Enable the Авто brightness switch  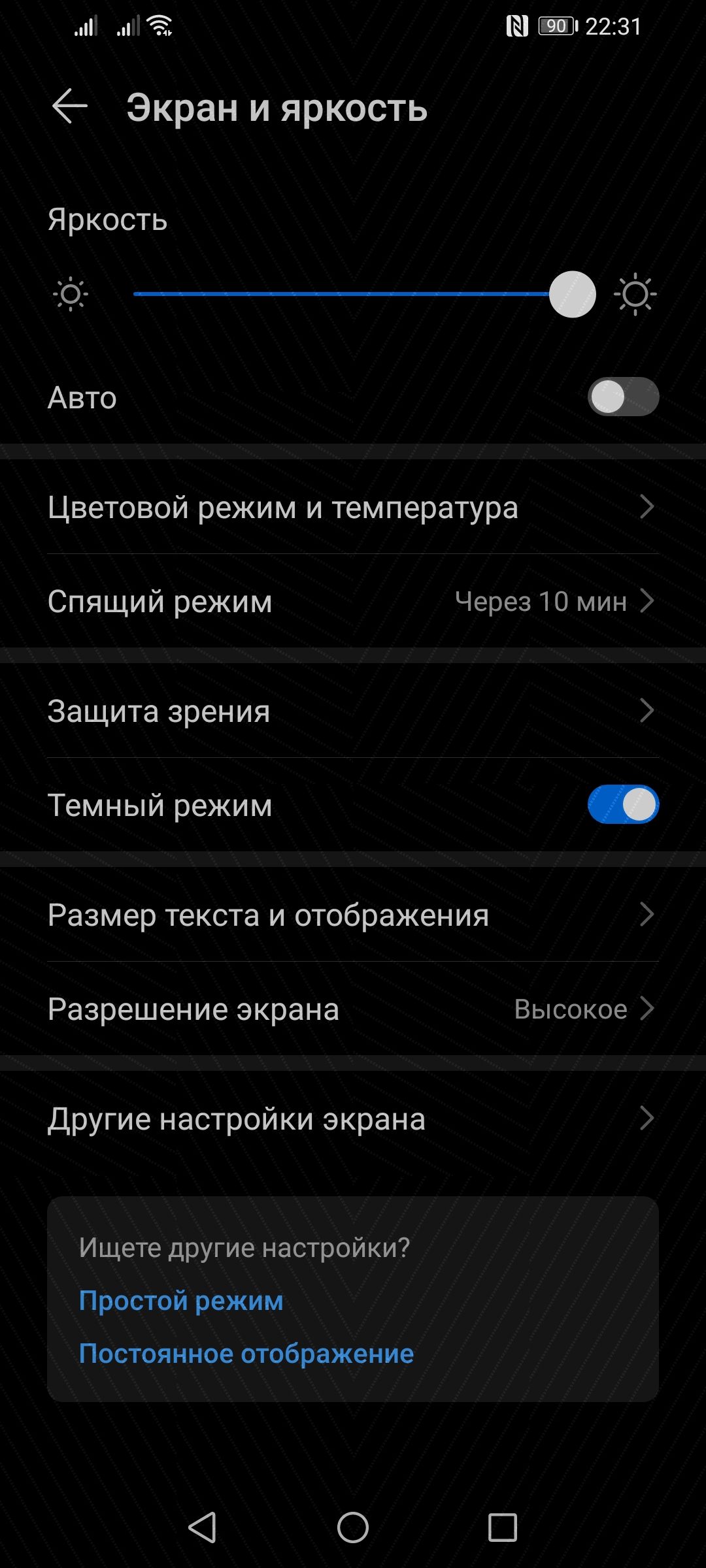click(622, 397)
